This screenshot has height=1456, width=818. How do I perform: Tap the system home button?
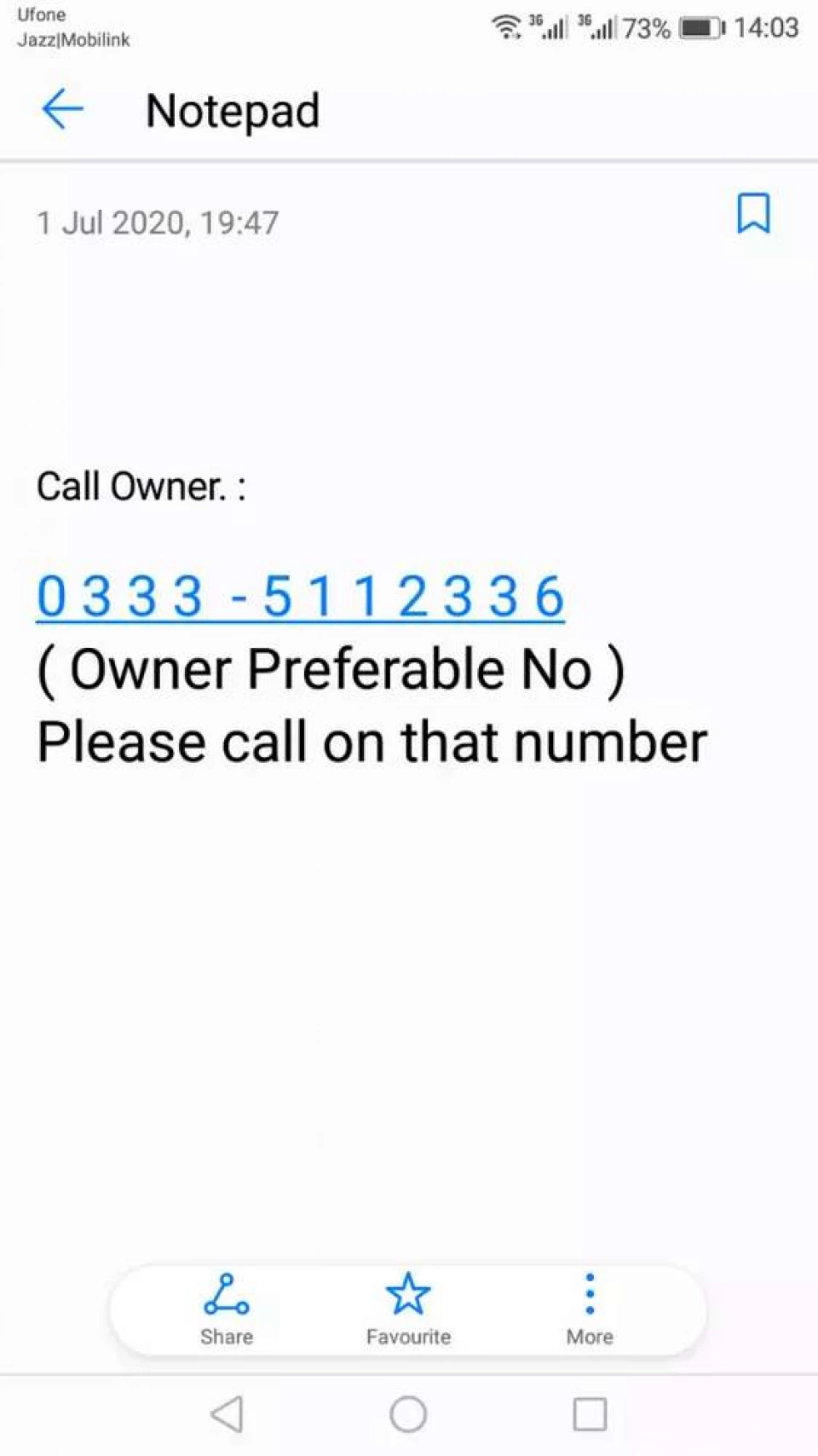pyautogui.click(x=408, y=1414)
